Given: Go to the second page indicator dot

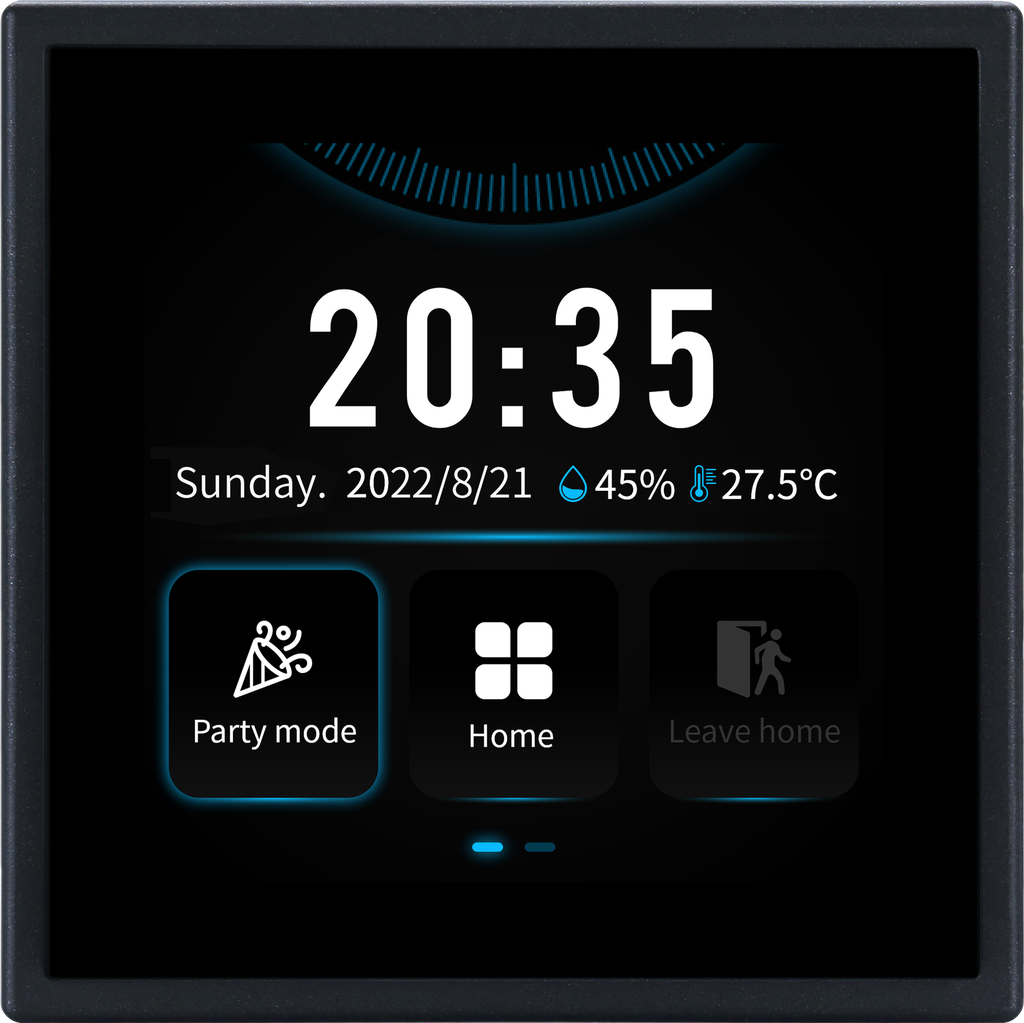Looking at the screenshot, I should [x=540, y=847].
